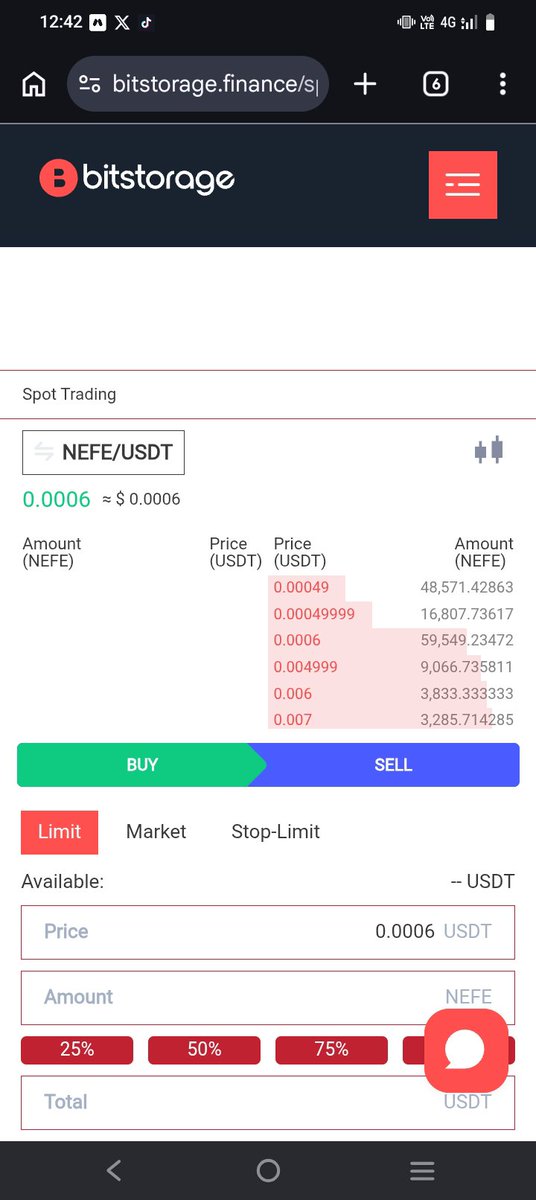The image size is (536, 1200).
Task: Open a new browser tab
Action: pos(365,84)
